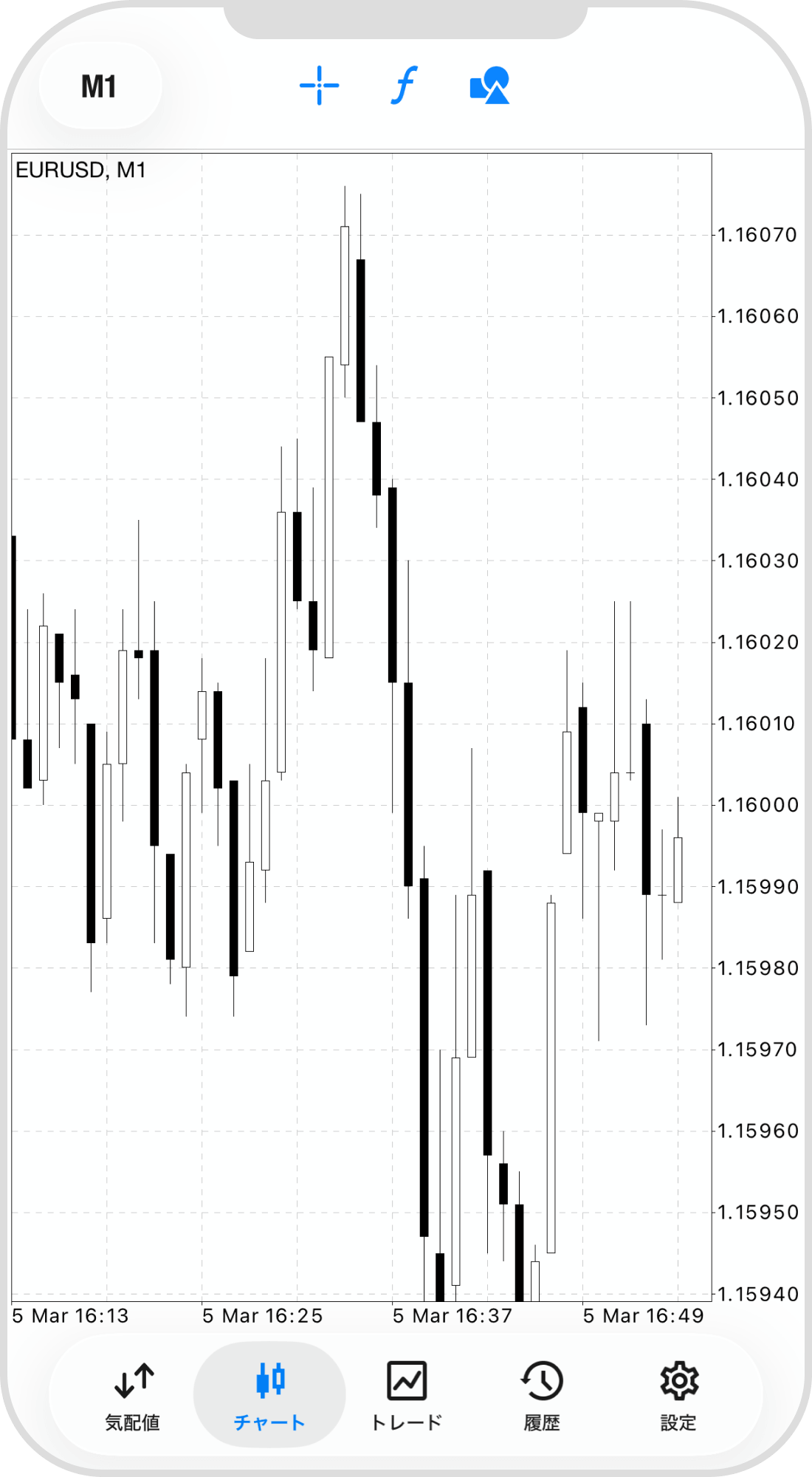This screenshot has width=812, height=1477.
Task: Open the indicators function icon
Action: coord(404,86)
